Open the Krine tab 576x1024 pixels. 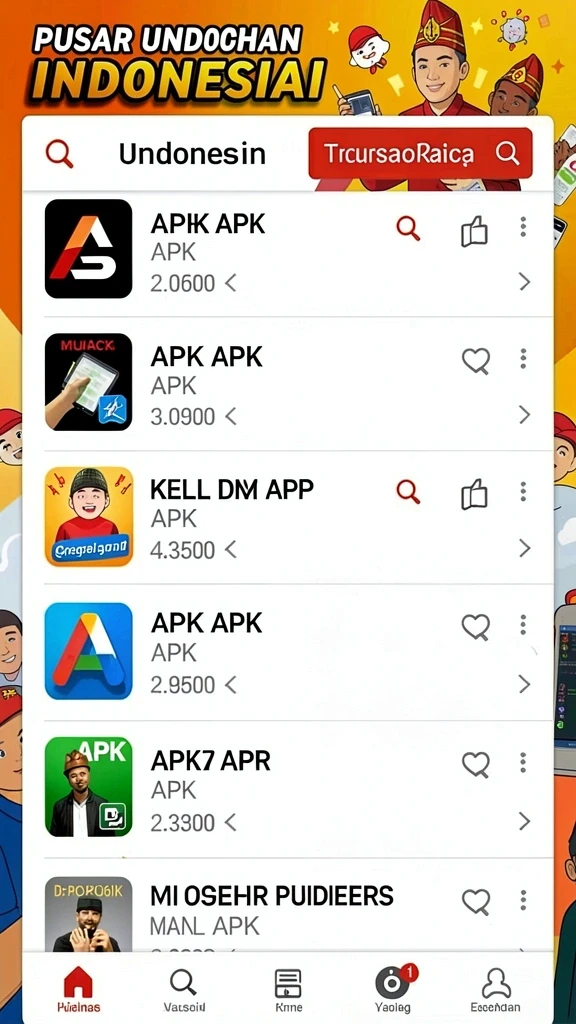click(288, 989)
